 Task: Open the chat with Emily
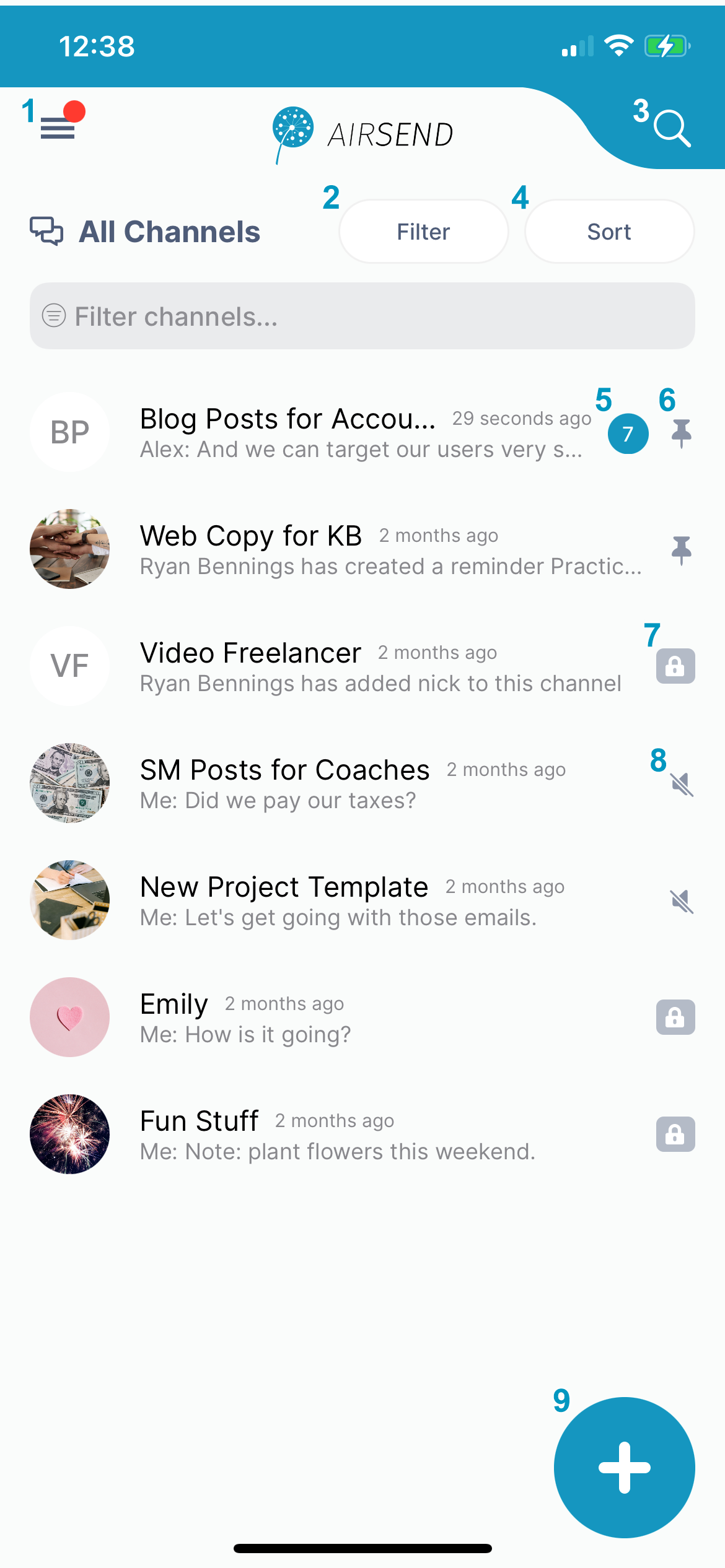pos(362,1017)
